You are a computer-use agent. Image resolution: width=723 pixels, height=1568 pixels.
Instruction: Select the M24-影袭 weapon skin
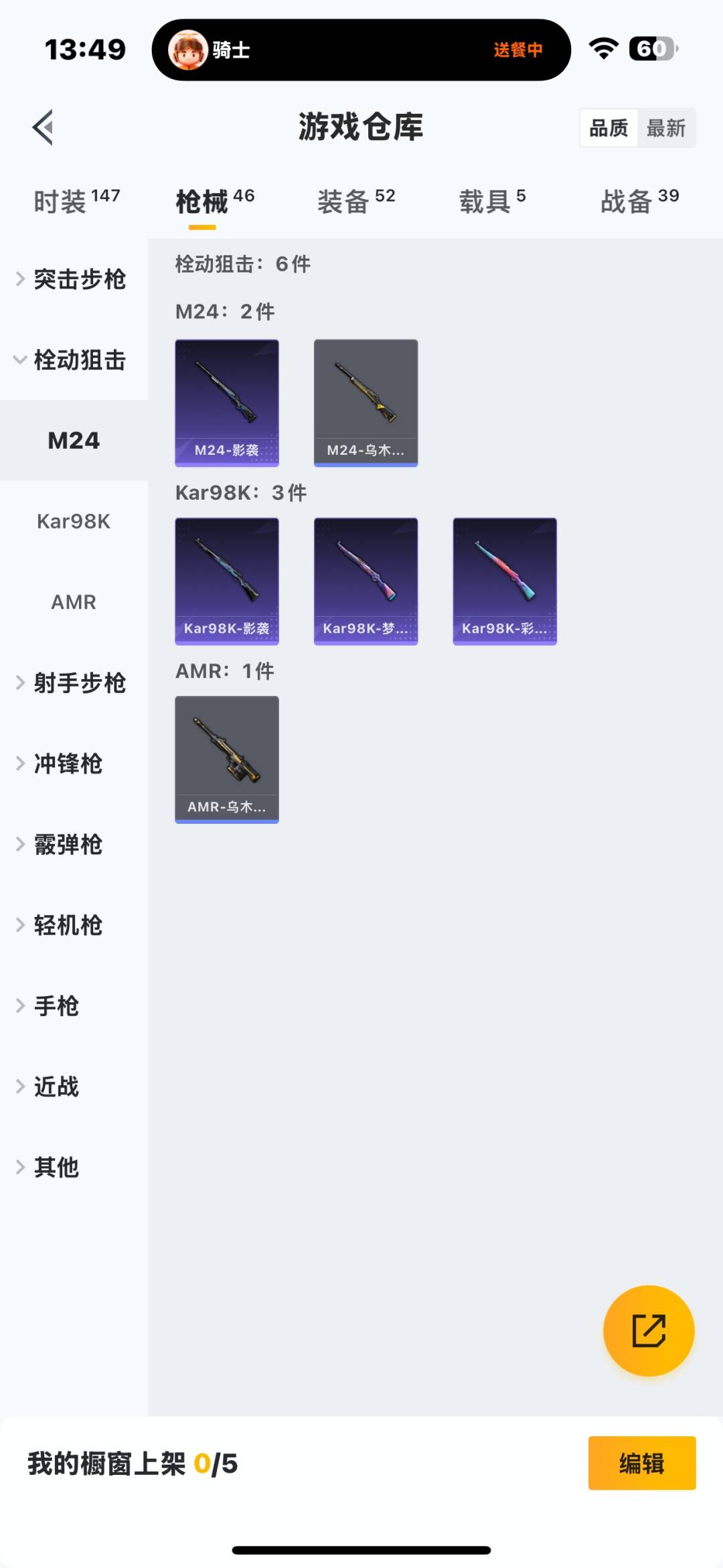click(227, 401)
